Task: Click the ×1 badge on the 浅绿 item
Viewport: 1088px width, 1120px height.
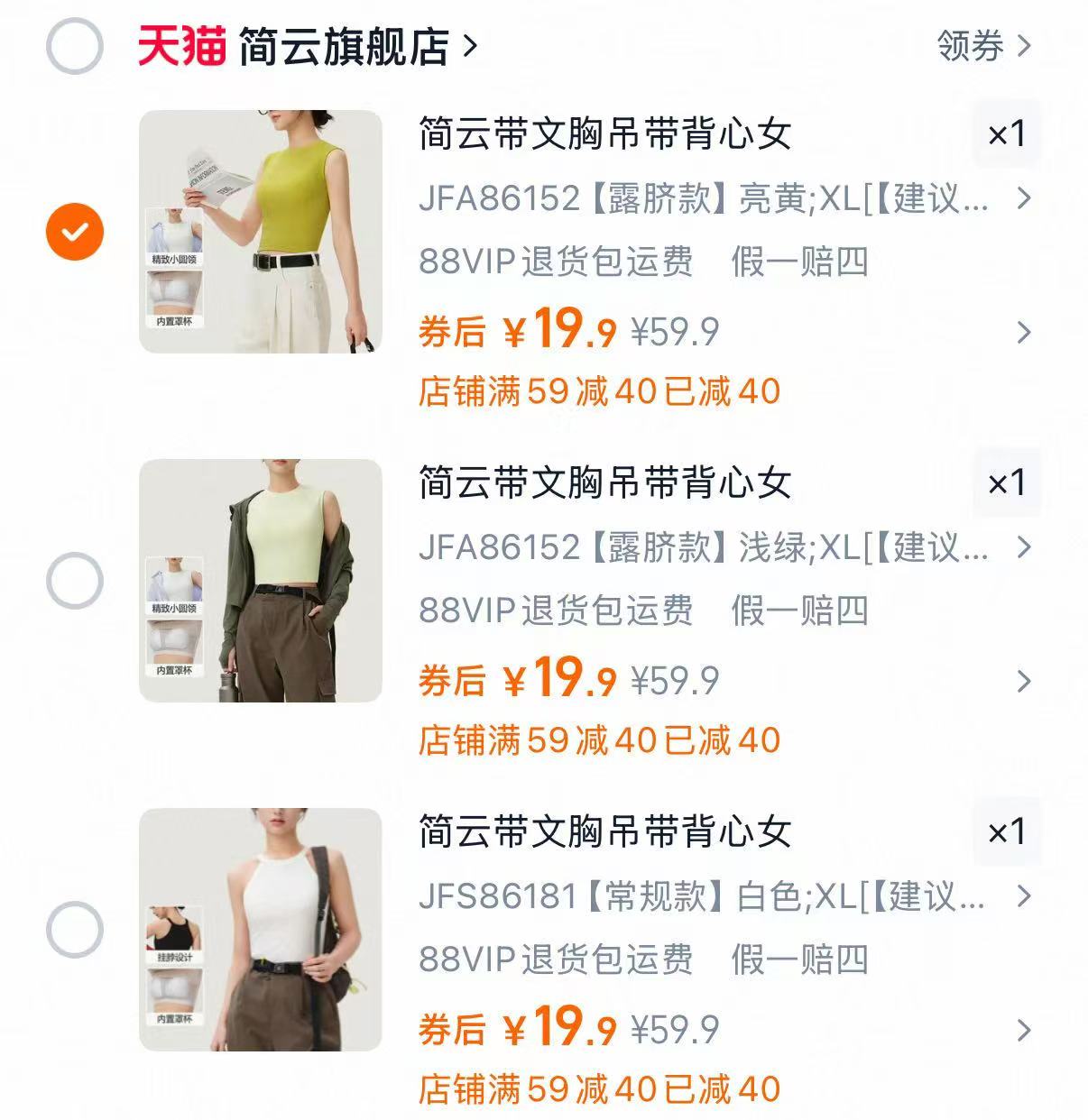Action: (x=1008, y=482)
